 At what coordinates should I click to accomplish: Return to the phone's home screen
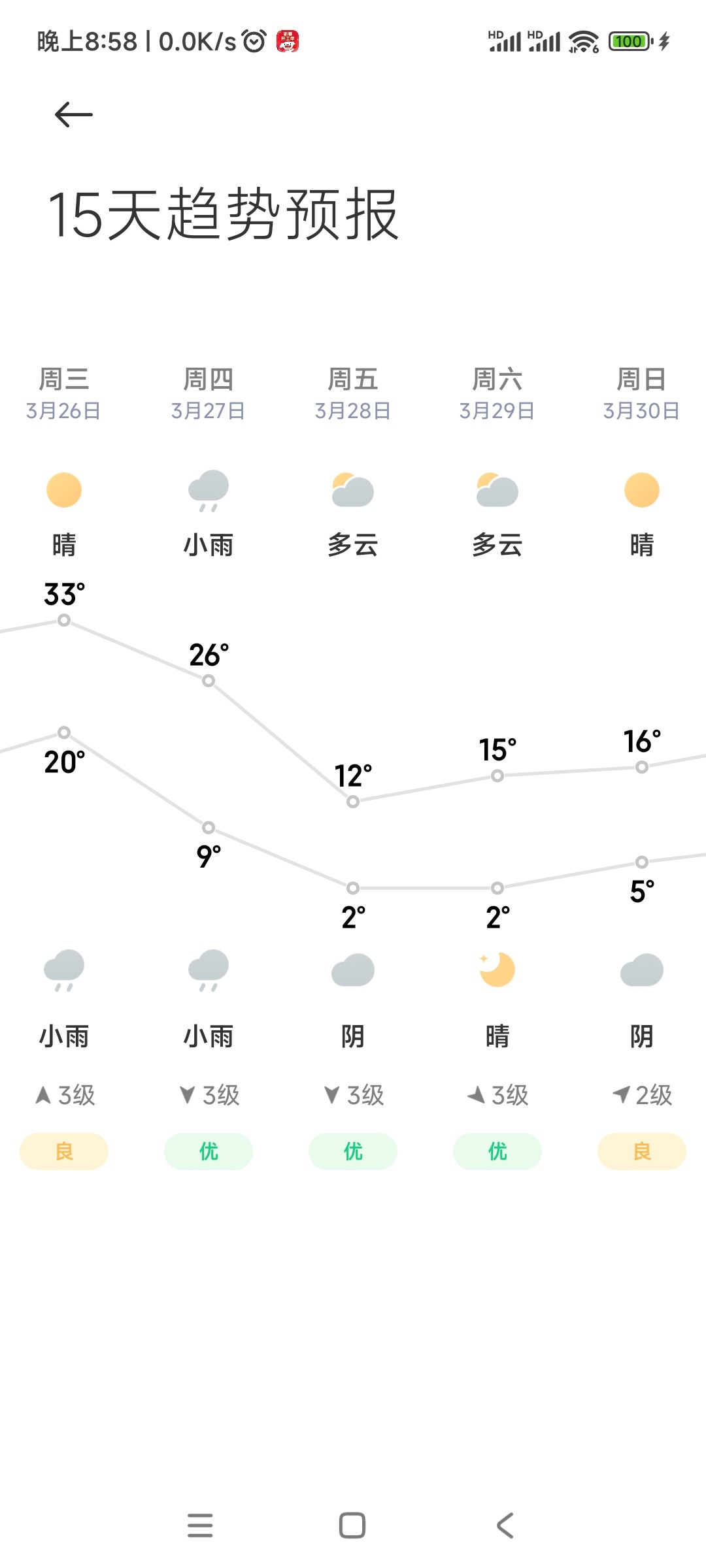(352, 1526)
